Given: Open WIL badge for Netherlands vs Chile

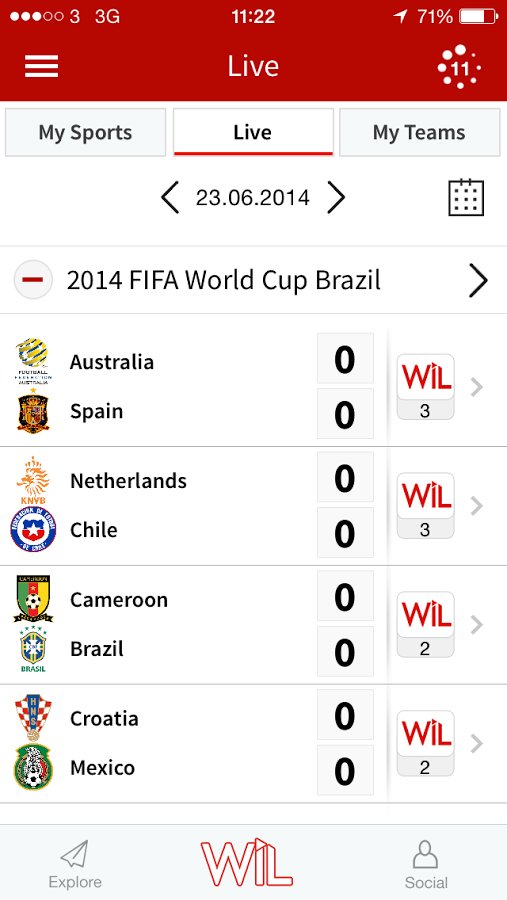Looking at the screenshot, I should coord(425,505).
